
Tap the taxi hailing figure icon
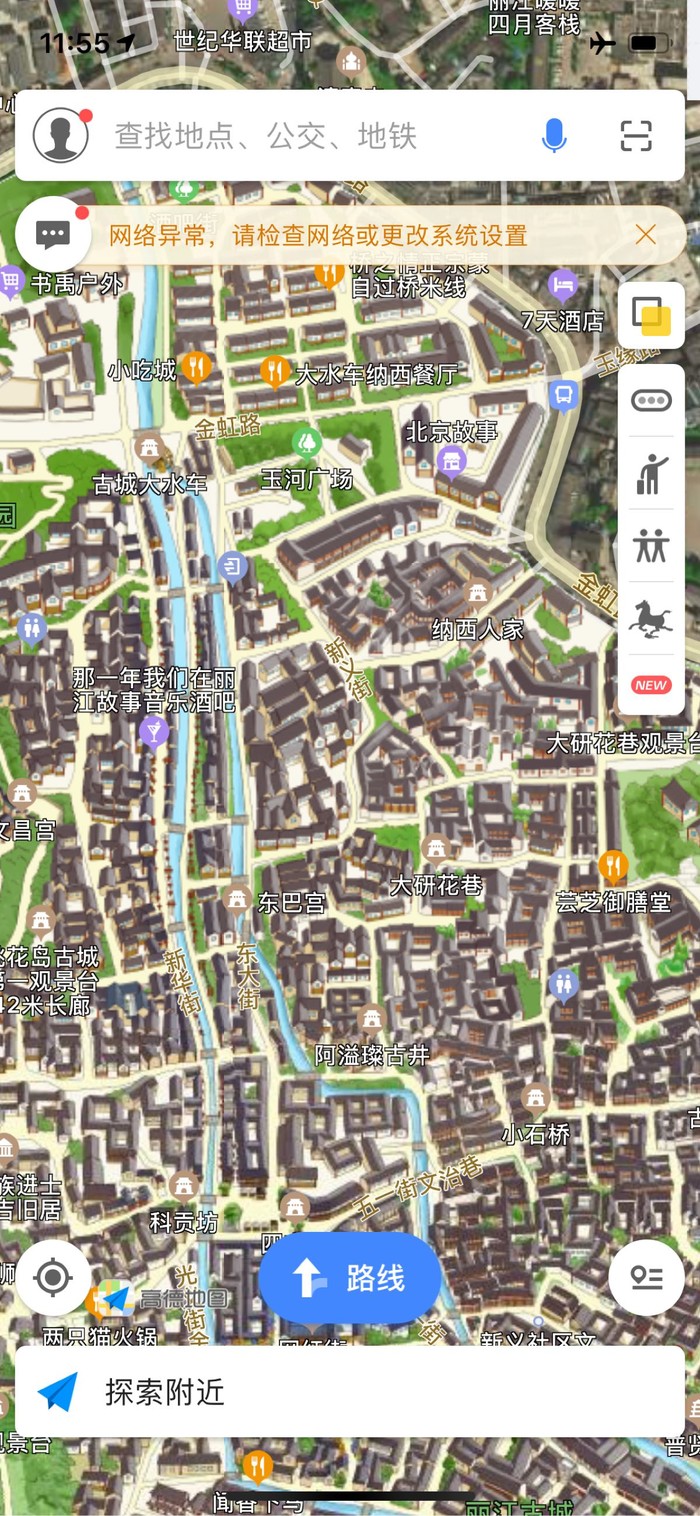point(651,474)
